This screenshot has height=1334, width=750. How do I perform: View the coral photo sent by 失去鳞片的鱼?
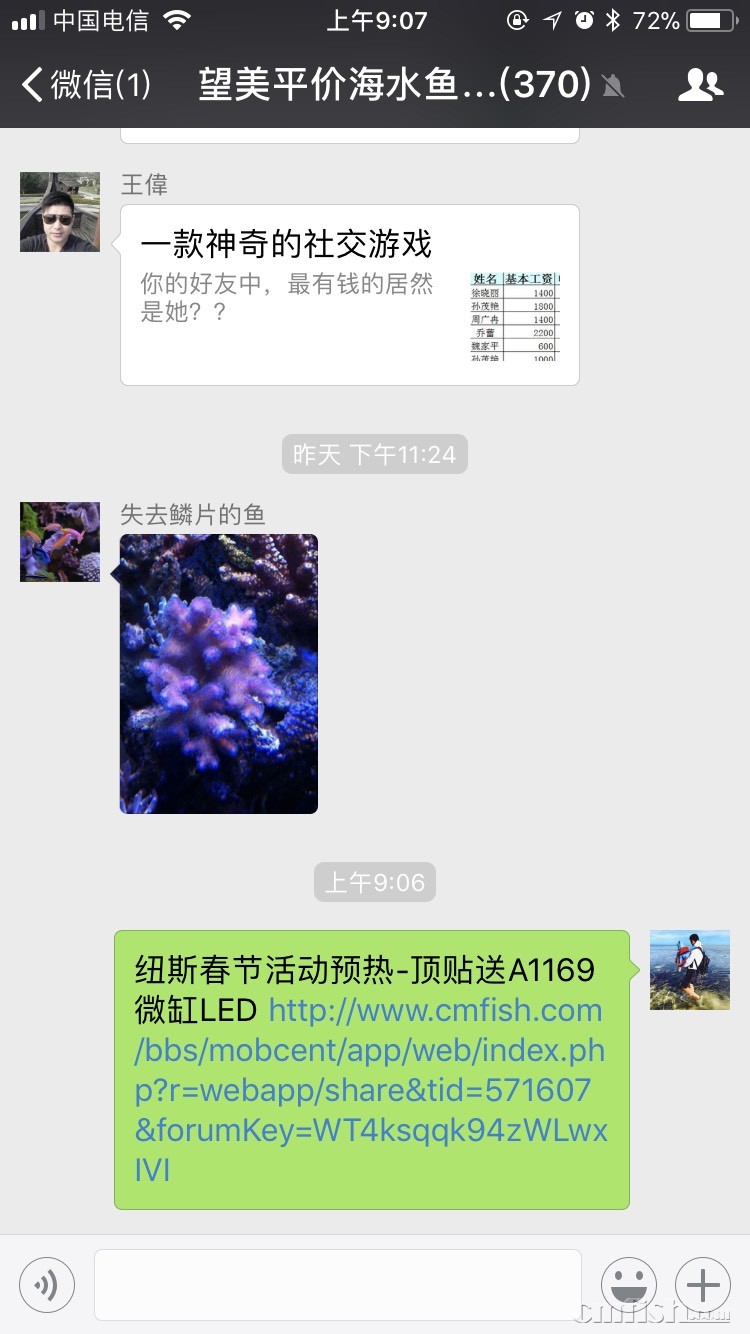click(219, 673)
